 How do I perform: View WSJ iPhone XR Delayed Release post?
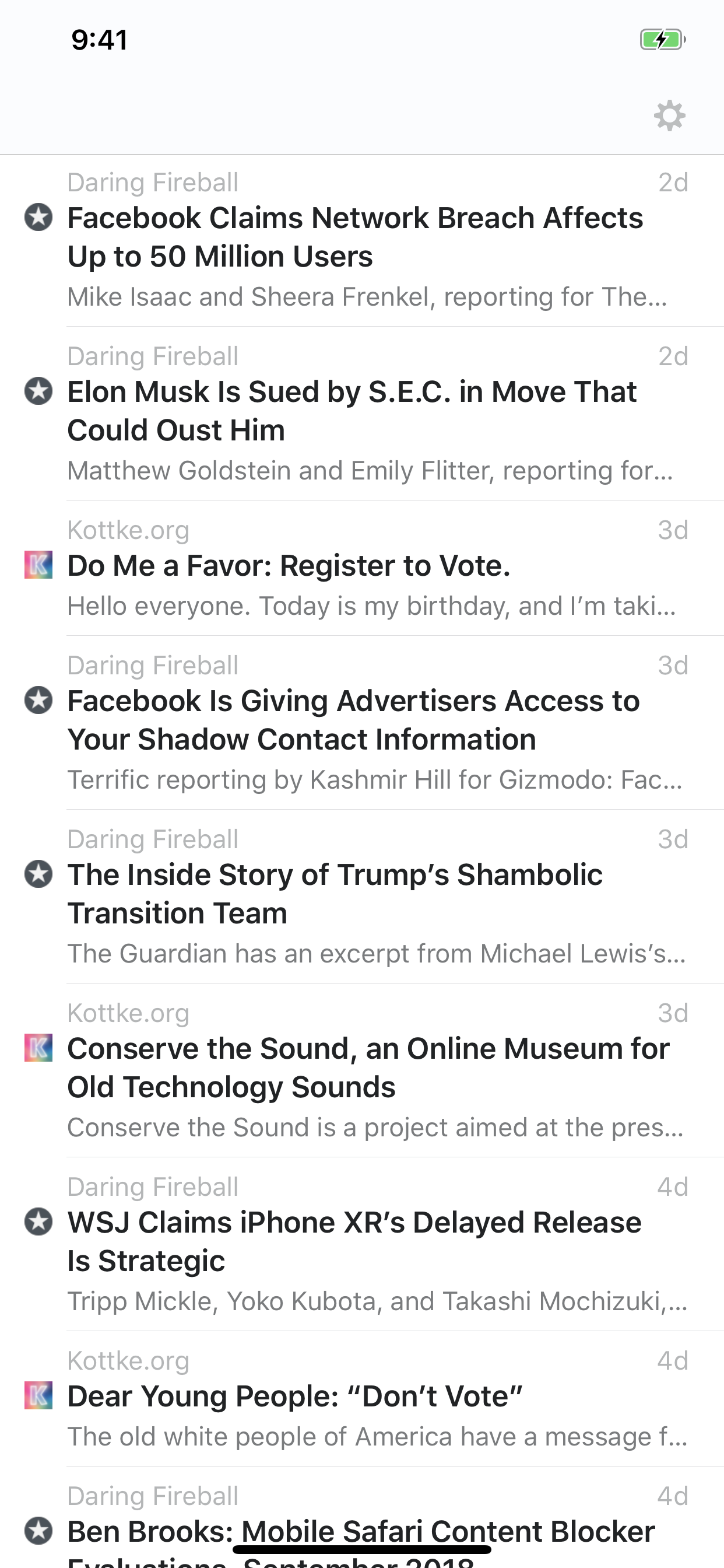click(362, 1244)
